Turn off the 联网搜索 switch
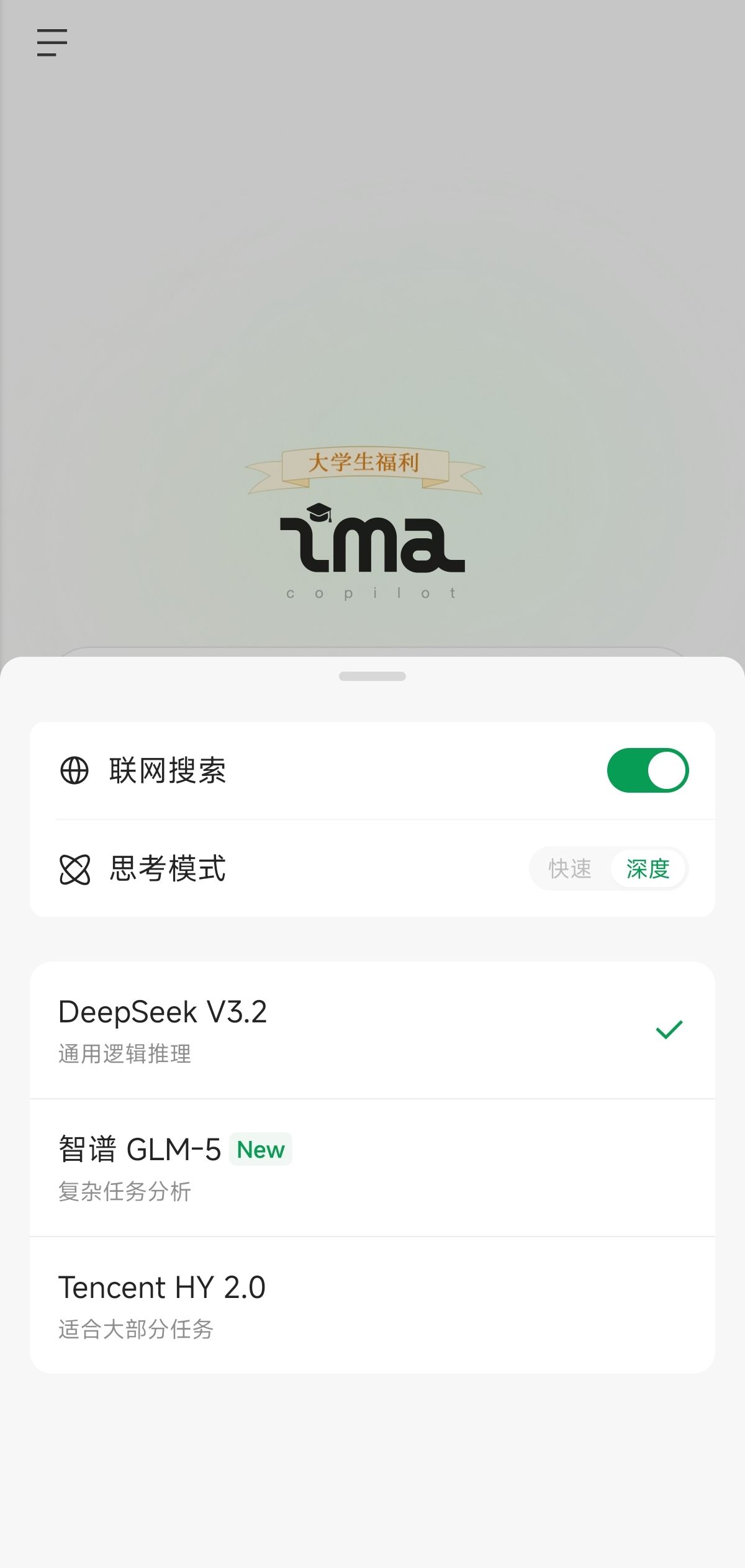This screenshot has width=745, height=1568. pyautogui.click(x=648, y=770)
